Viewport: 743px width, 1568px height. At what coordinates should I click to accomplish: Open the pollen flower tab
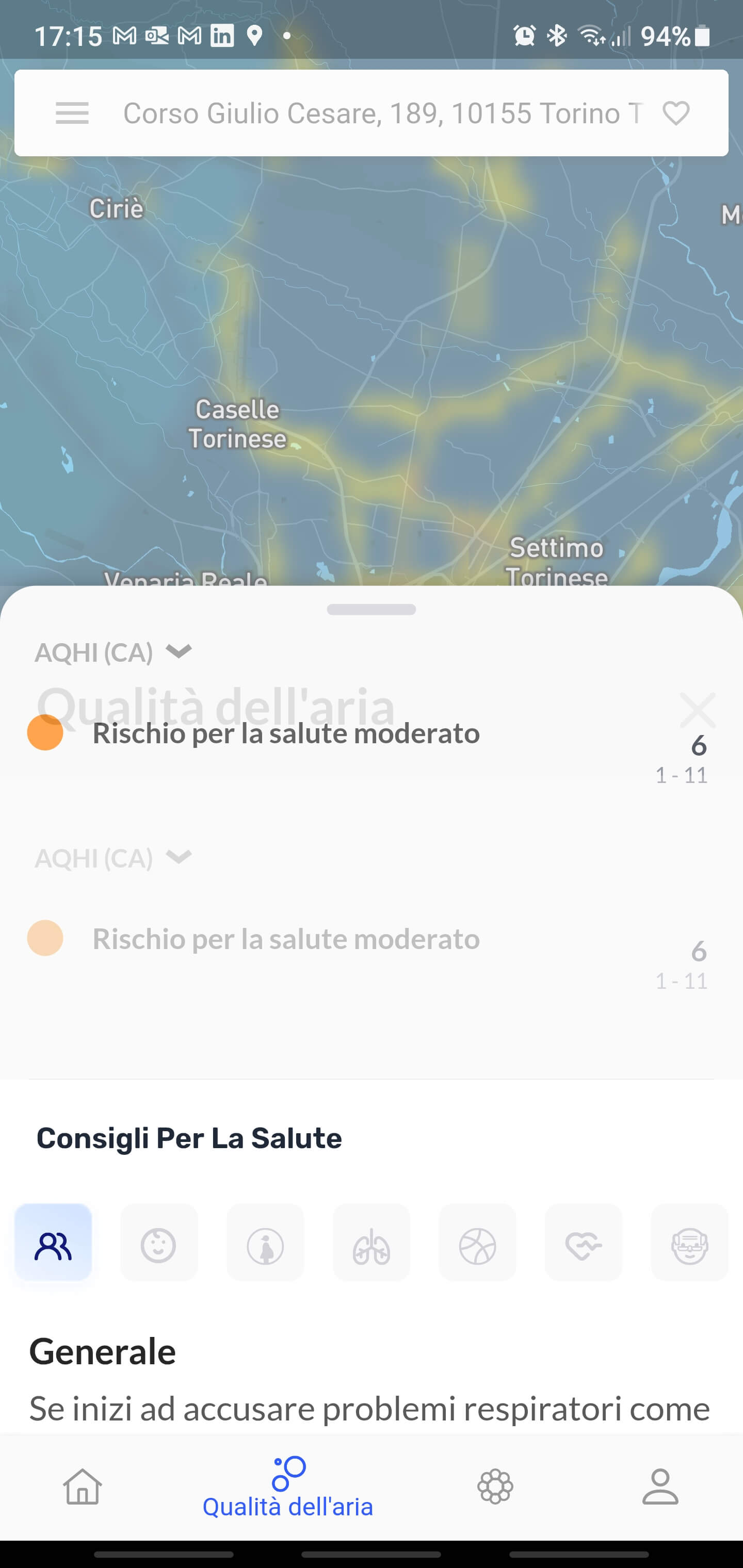pyautogui.click(x=495, y=1487)
